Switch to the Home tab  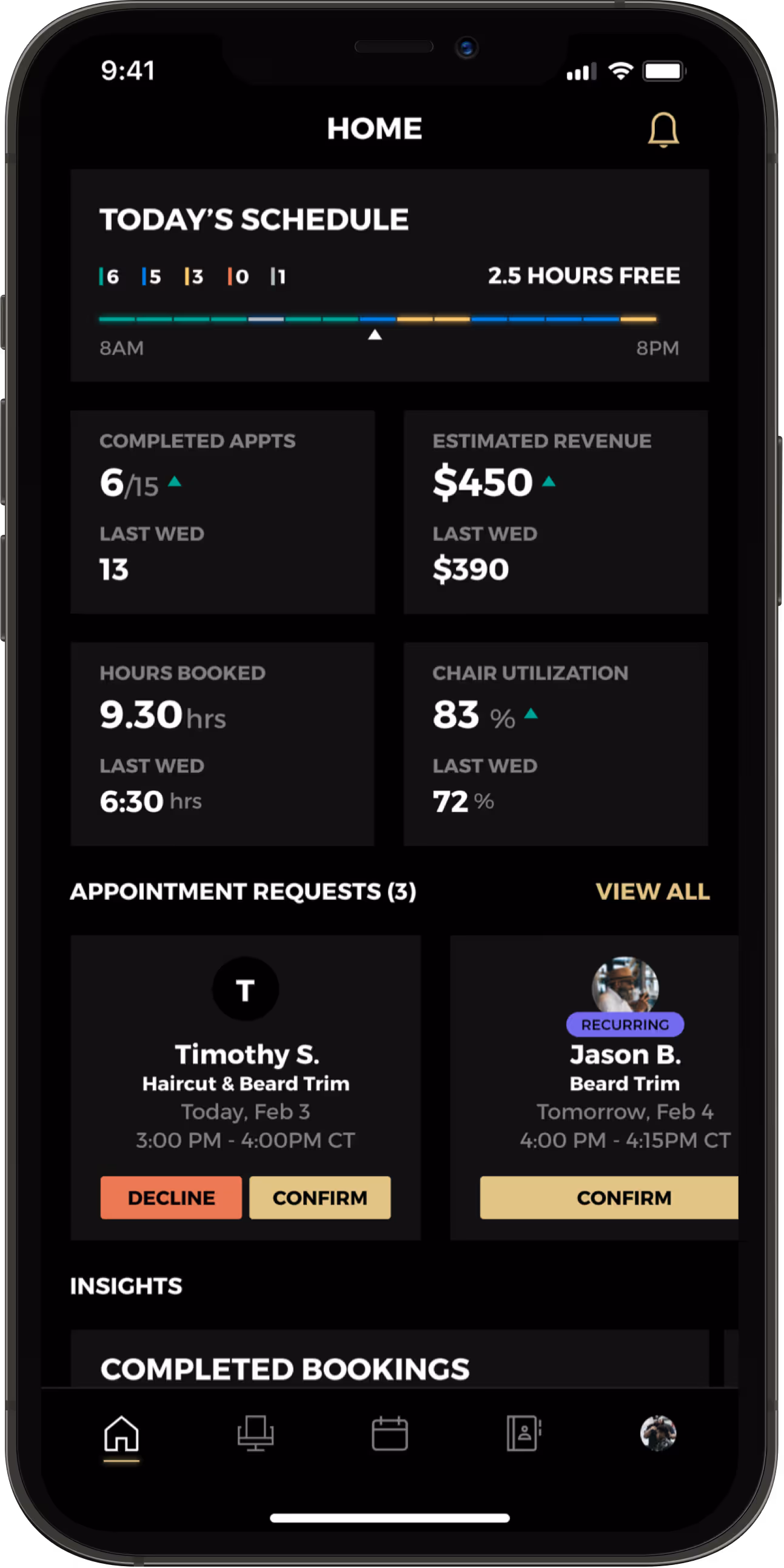point(122,1435)
